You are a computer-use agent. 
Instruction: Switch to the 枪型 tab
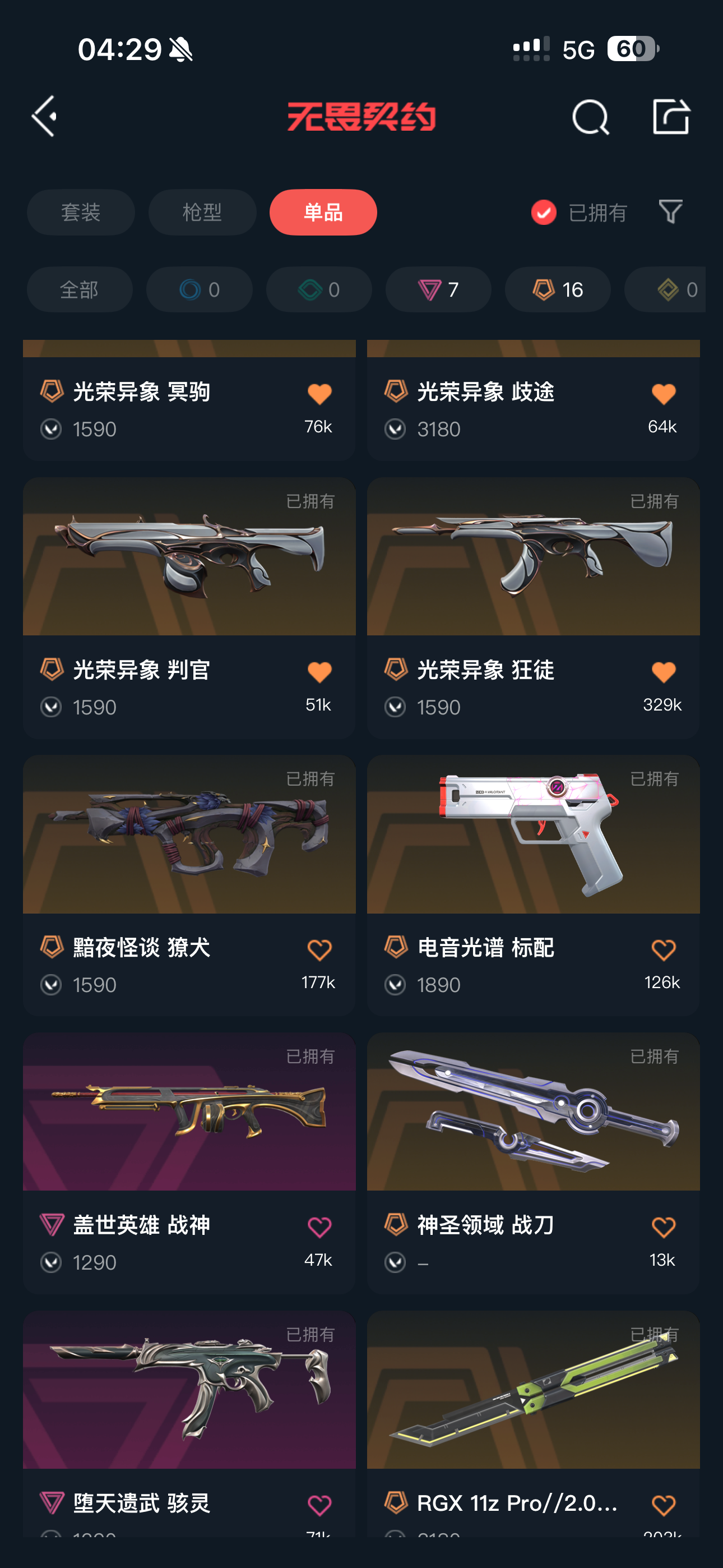(x=202, y=213)
